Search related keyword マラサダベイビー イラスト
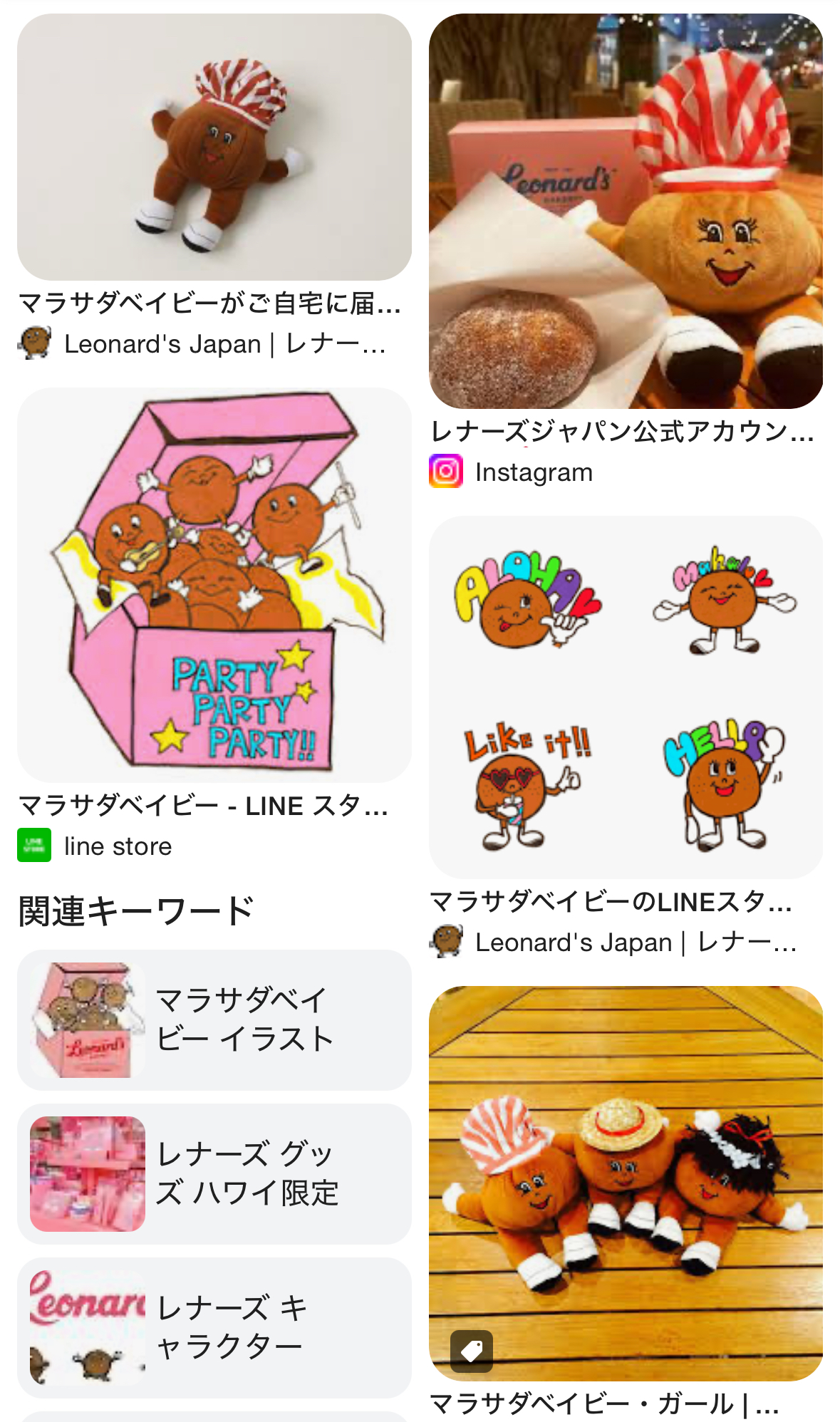 point(214,1019)
